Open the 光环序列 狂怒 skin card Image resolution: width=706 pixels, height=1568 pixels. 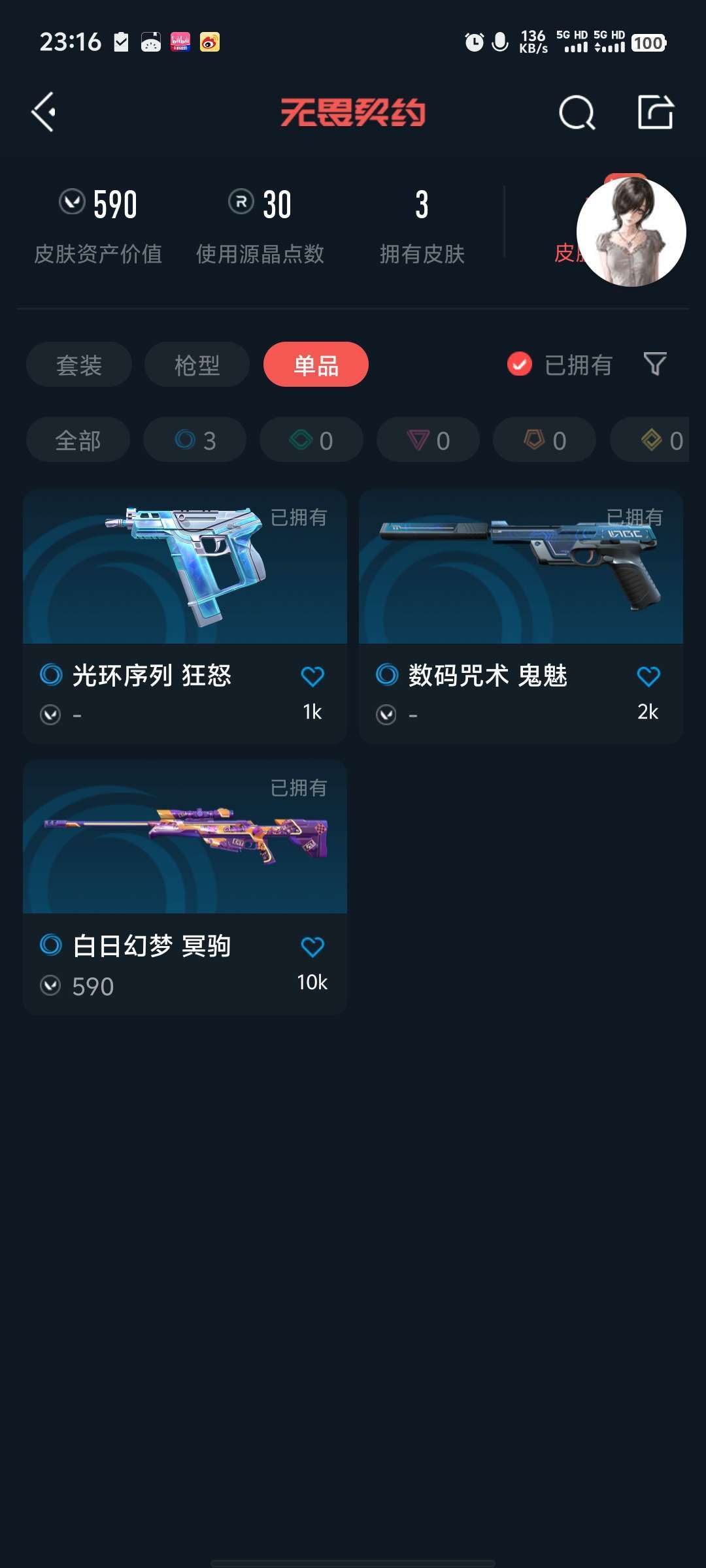(185, 567)
